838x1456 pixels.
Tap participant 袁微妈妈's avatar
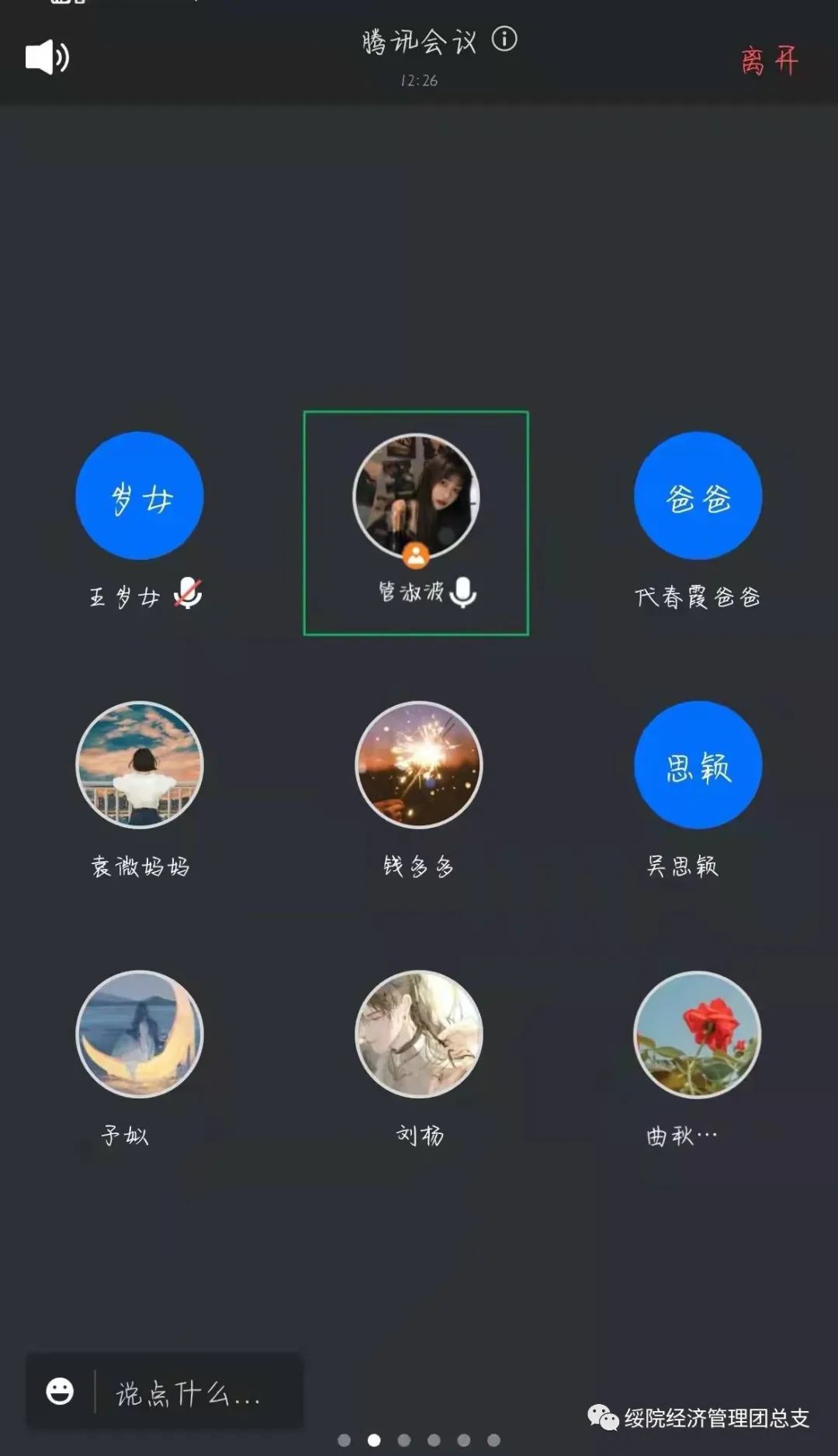point(140,765)
